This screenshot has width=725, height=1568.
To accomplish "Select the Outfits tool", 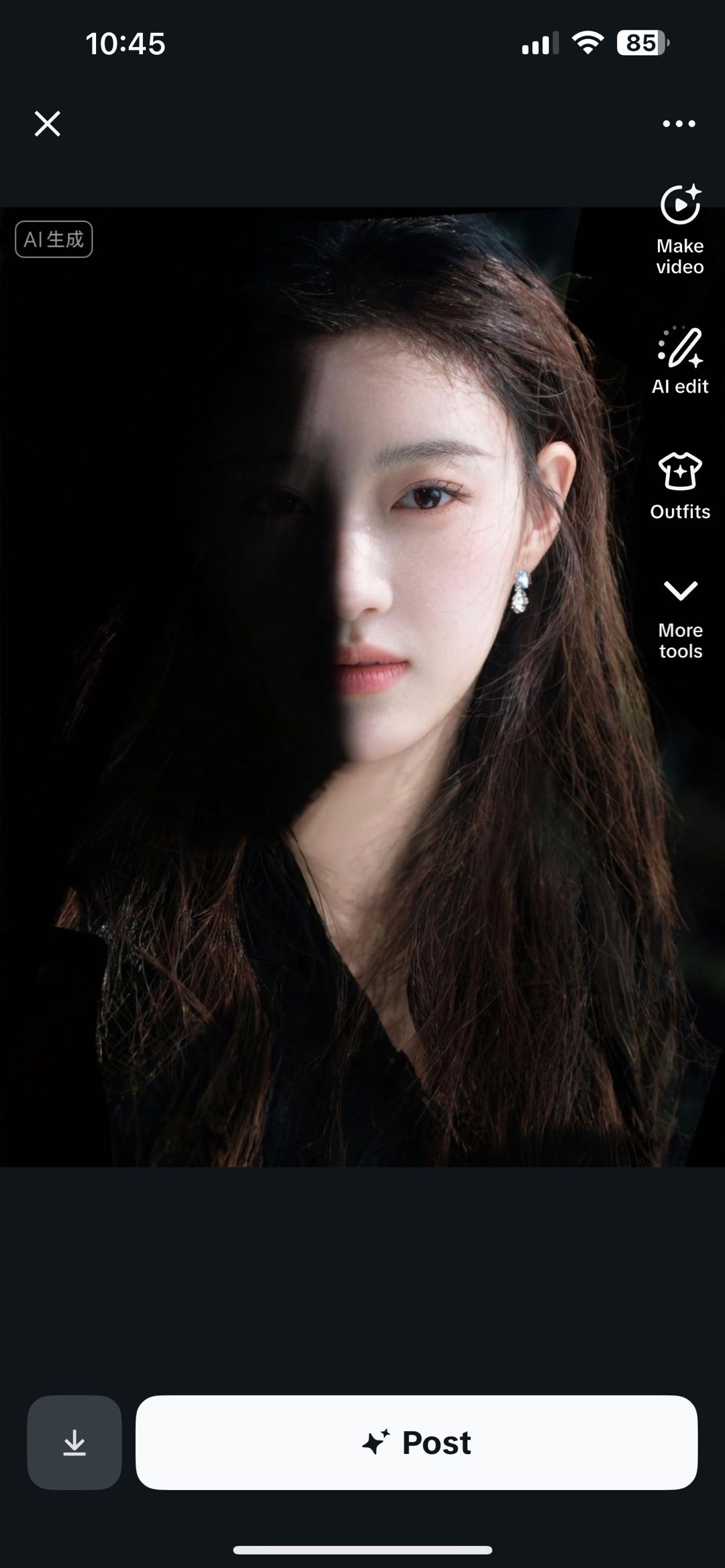I will tap(680, 486).
